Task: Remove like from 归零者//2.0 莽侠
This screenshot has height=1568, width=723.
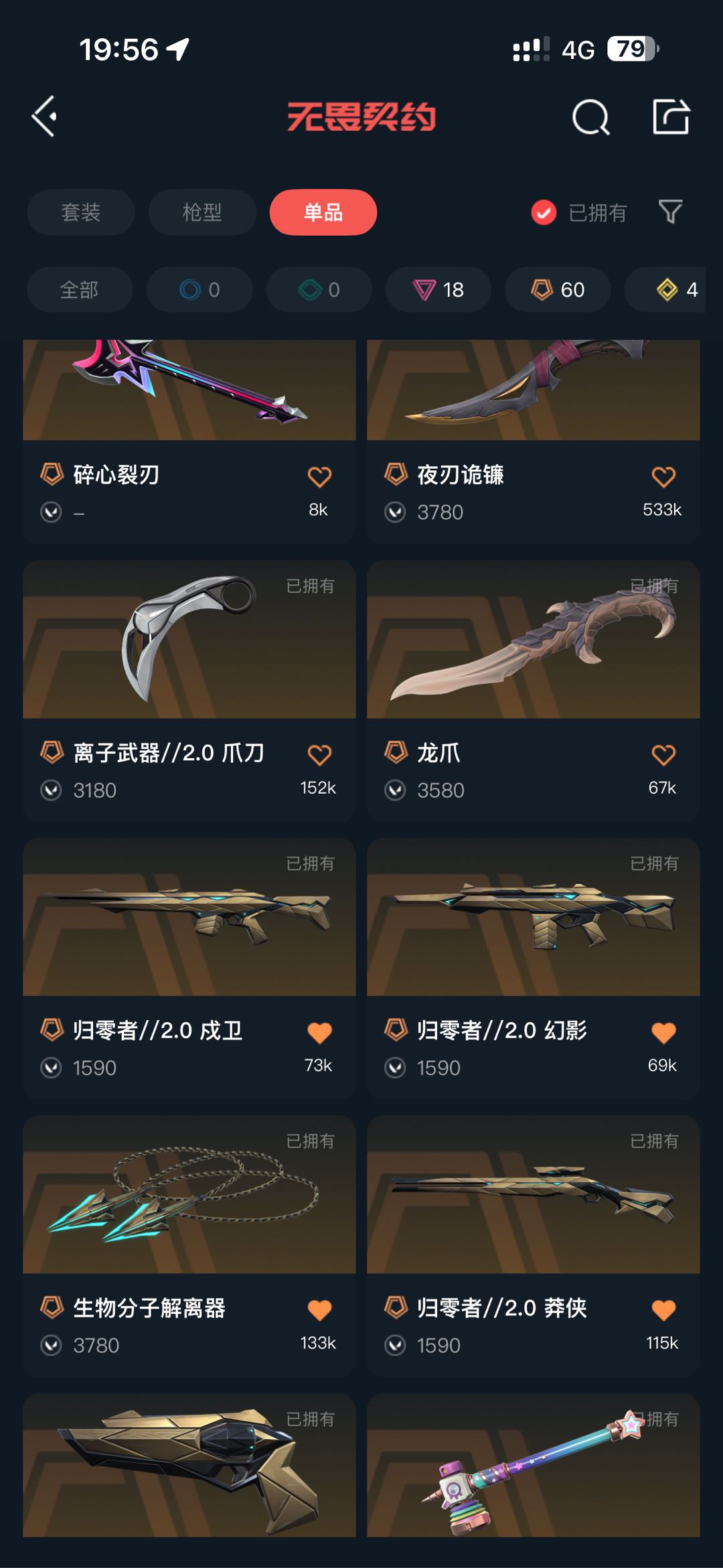Action: tap(663, 1309)
